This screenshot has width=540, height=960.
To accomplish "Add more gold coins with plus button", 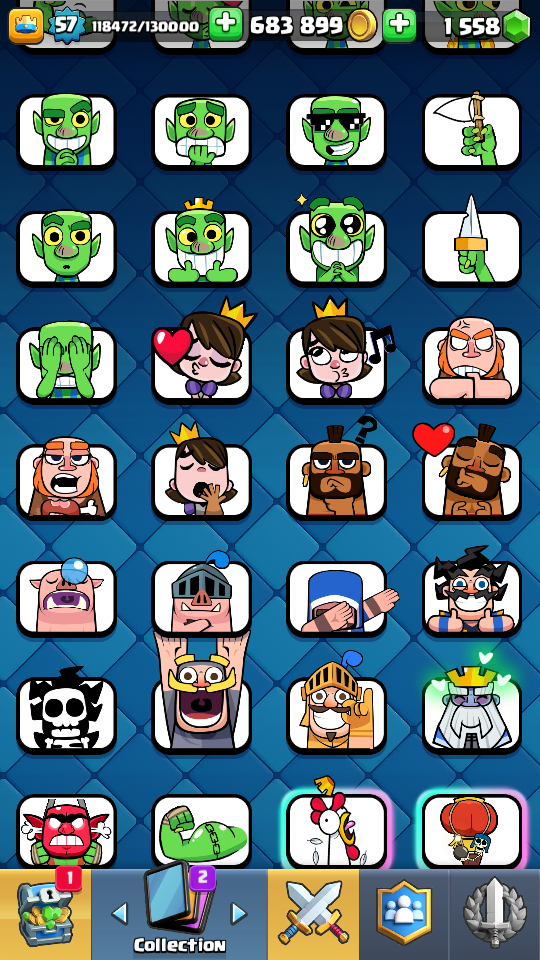I will 399,25.
